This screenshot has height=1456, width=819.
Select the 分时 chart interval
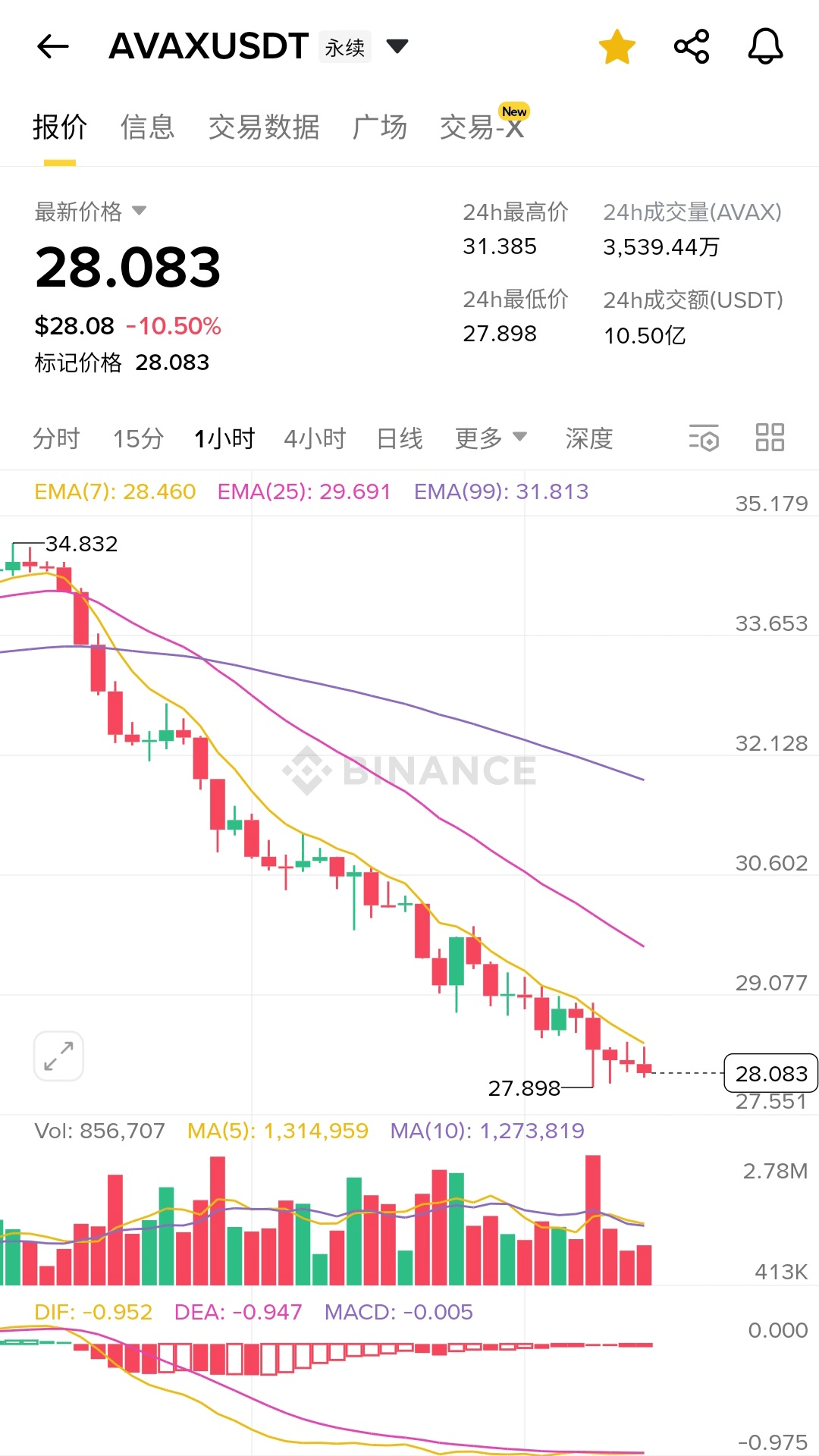click(x=56, y=438)
